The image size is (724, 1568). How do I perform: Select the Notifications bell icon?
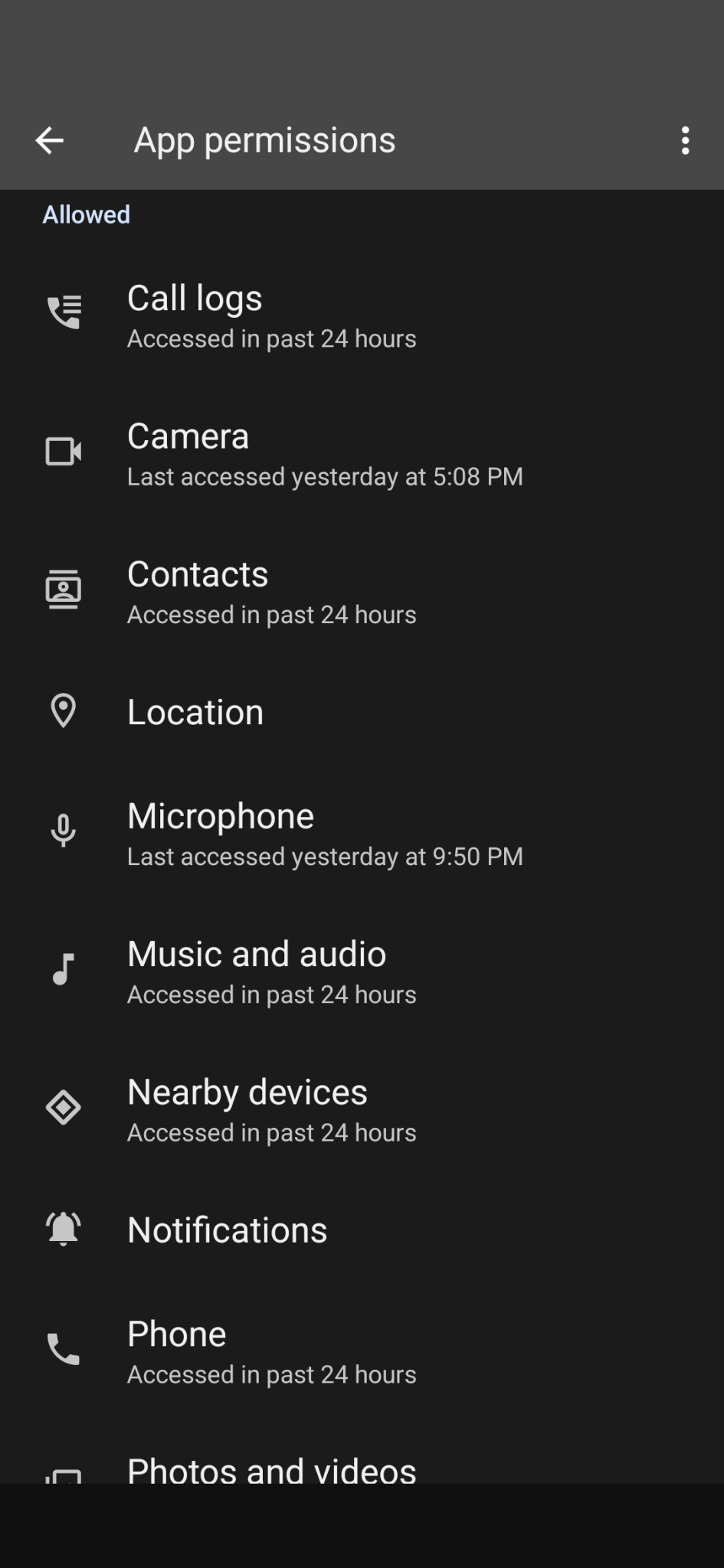click(x=64, y=1229)
